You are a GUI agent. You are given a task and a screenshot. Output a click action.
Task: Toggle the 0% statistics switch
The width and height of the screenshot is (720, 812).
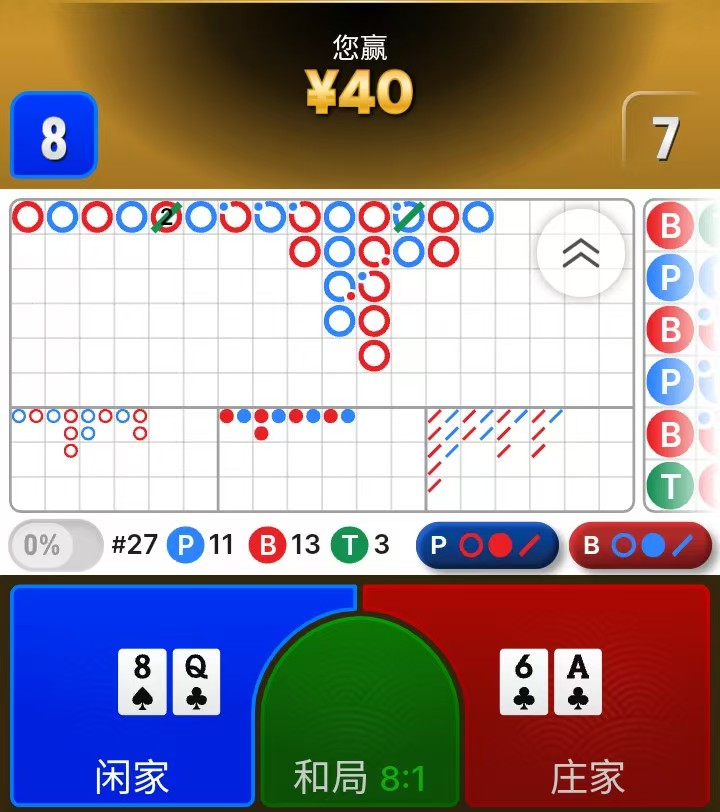(55, 546)
